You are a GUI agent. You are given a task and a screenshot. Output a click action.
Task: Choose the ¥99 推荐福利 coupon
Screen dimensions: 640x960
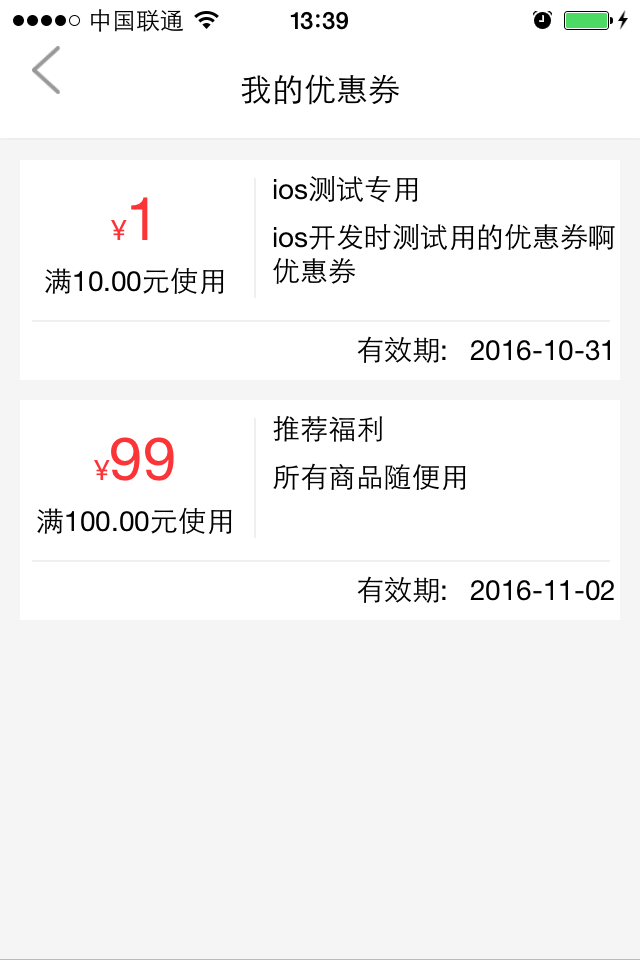pyautogui.click(x=320, y=510)
